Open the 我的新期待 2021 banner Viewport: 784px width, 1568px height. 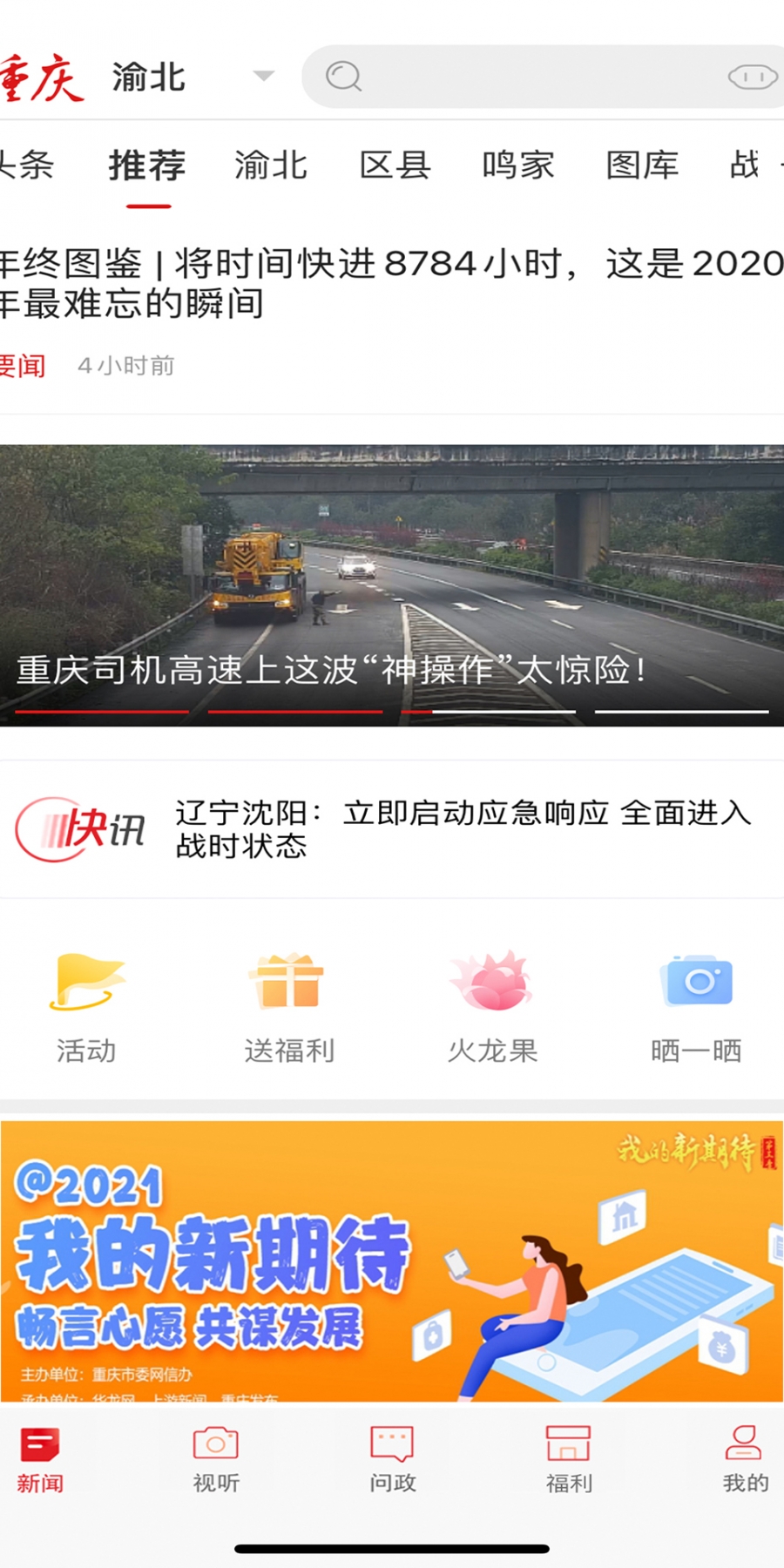coord(392,1259)
